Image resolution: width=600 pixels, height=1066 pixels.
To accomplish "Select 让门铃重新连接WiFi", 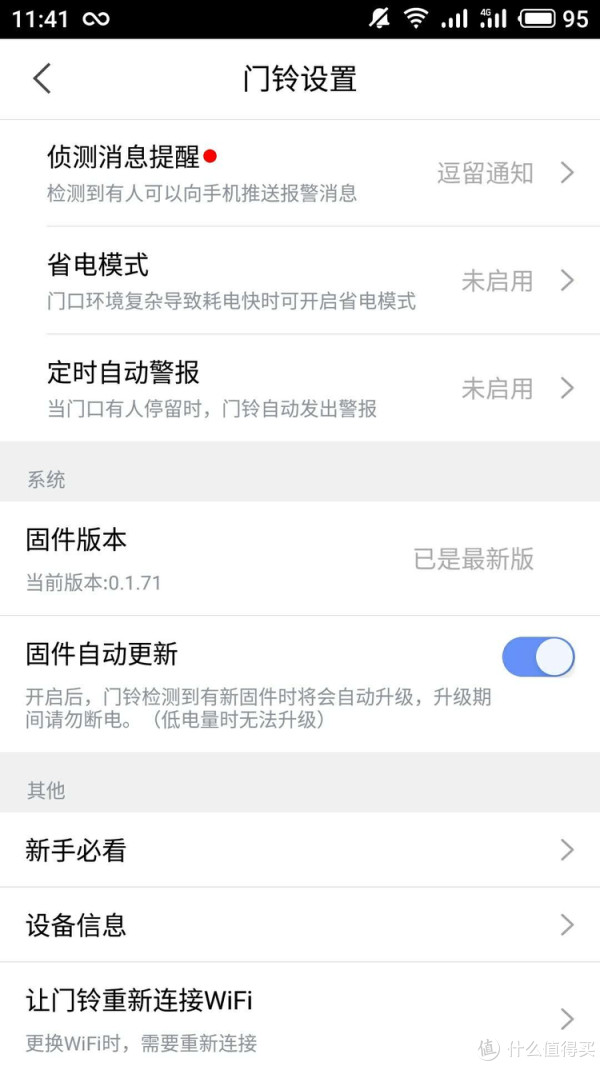I will pyautogui.click(x=300, y=1016).
